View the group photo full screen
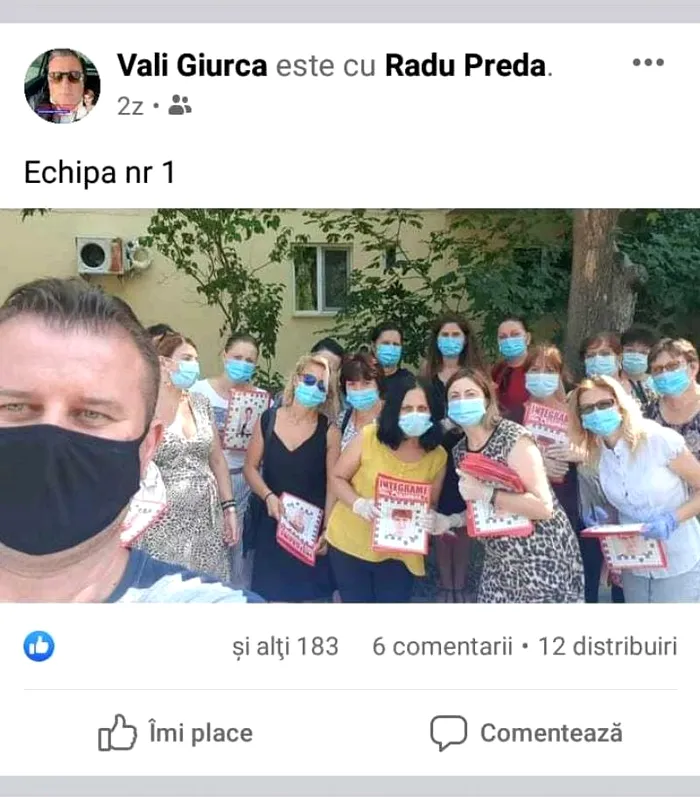This screenshot has height=797, width=700. (x=350, y=405)
